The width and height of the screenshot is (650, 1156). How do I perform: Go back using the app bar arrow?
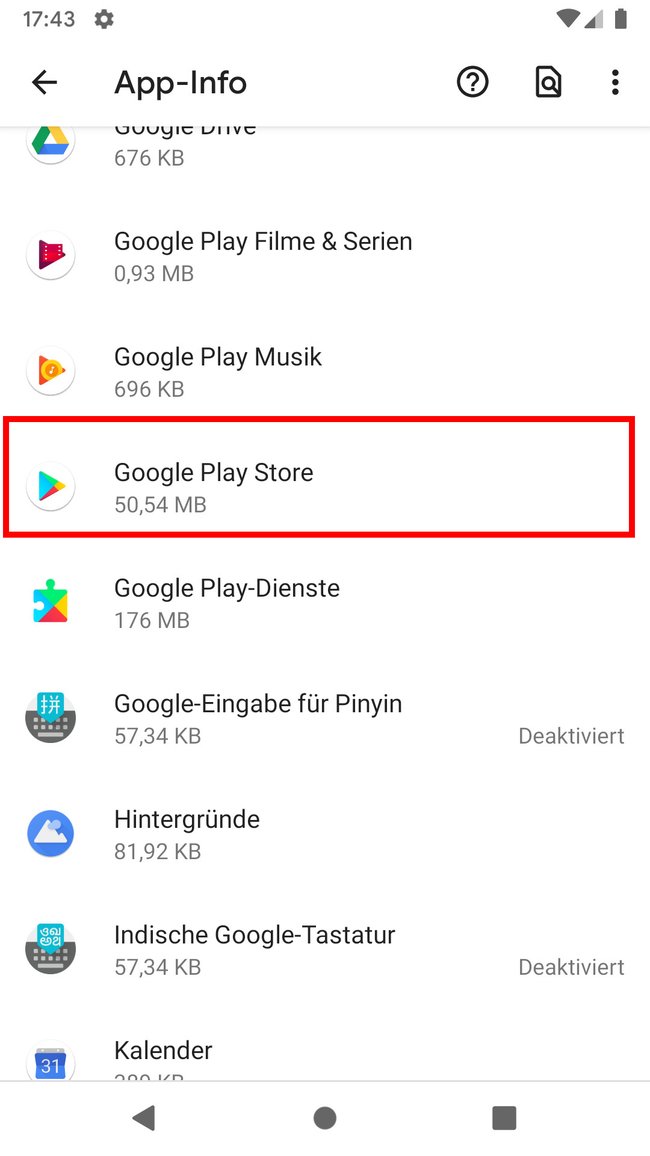44,83
